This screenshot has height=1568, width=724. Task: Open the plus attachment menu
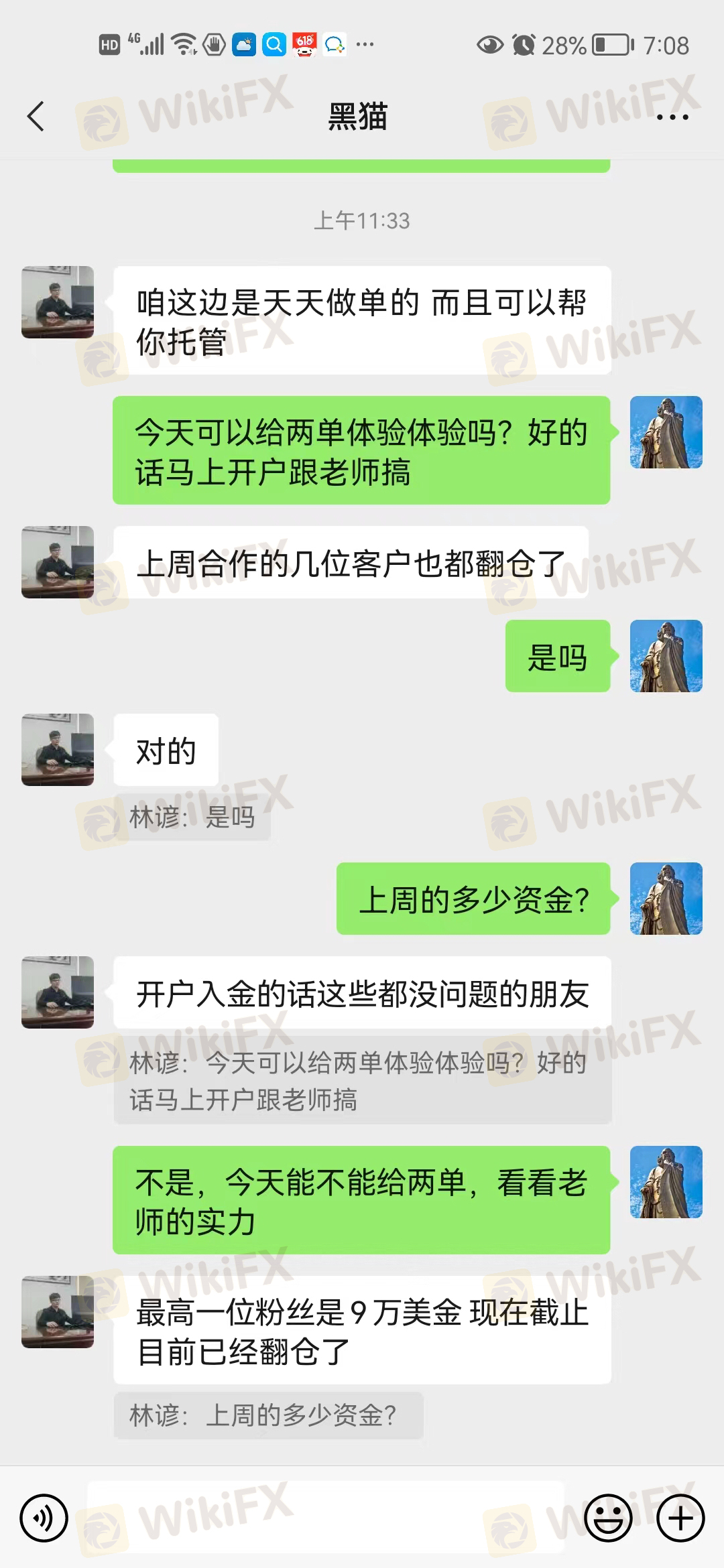[680, 1518]
